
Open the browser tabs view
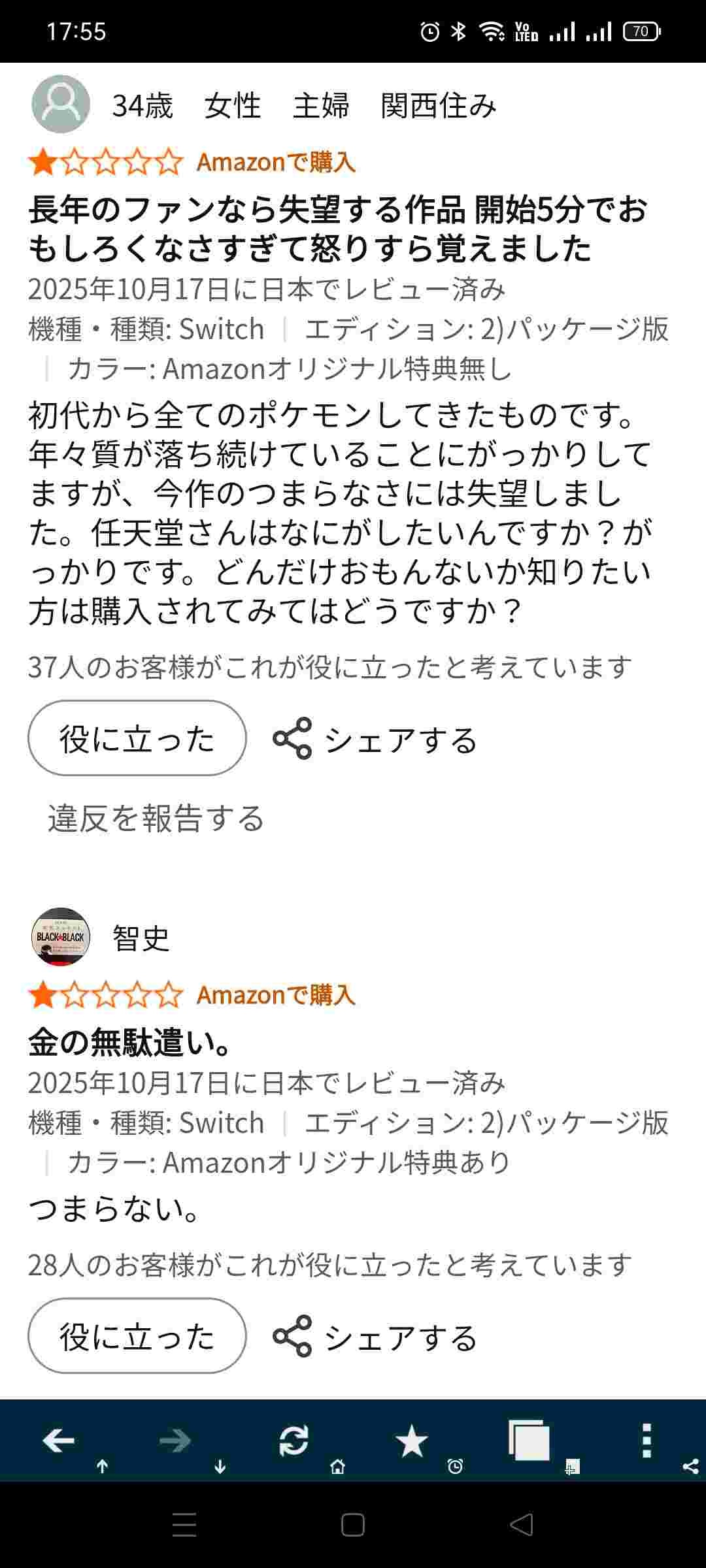point(529,1440)
